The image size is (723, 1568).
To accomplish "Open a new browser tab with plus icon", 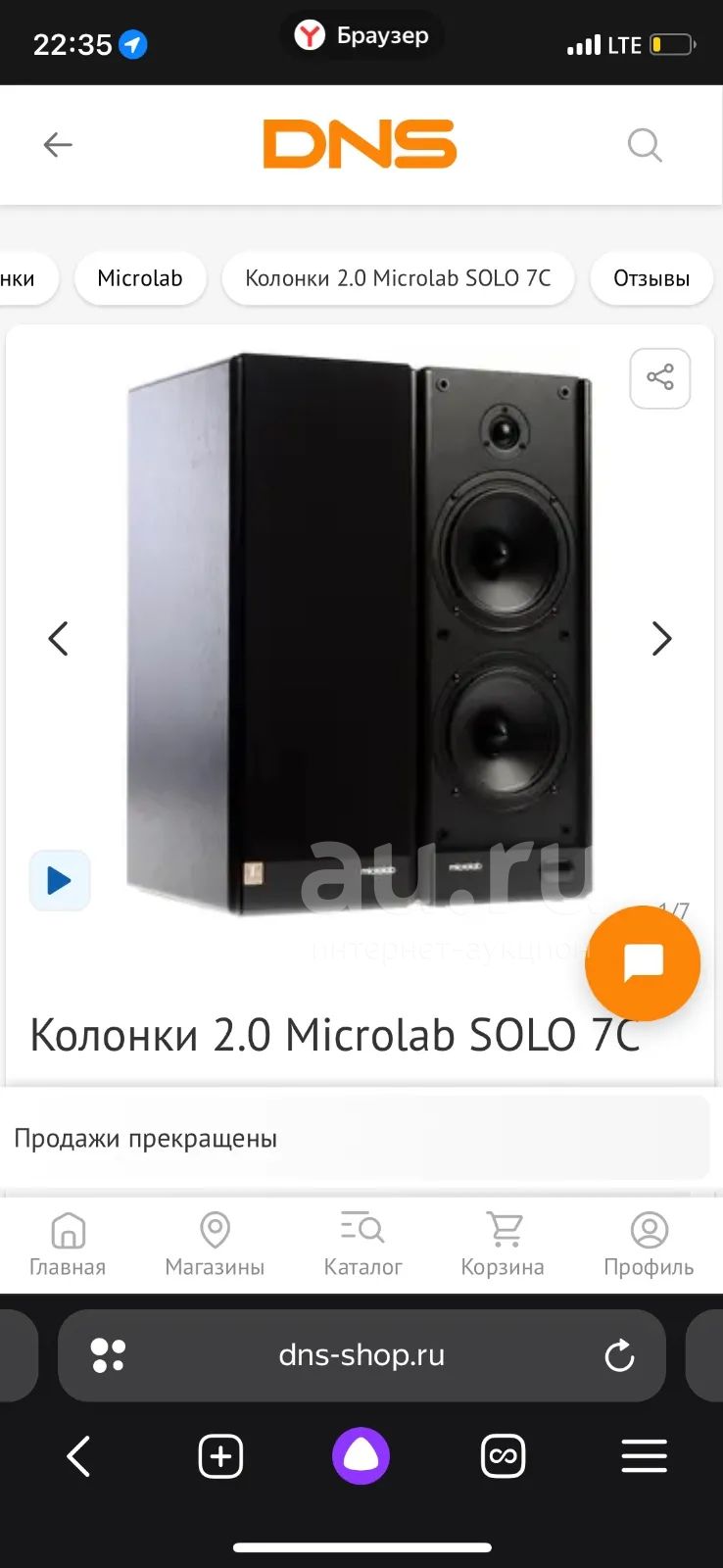I will point(220,1456).
